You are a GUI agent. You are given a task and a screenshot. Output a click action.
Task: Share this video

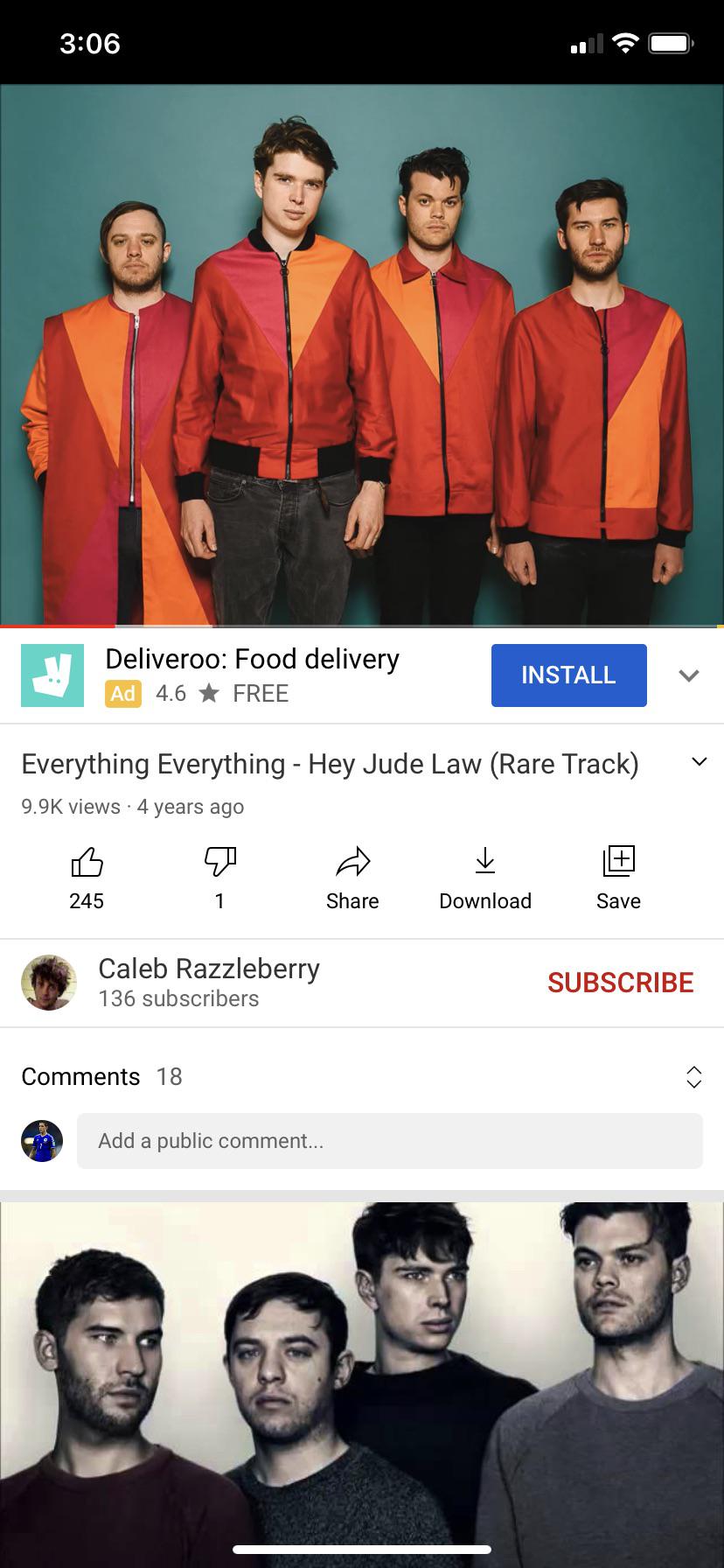[352, 878]
